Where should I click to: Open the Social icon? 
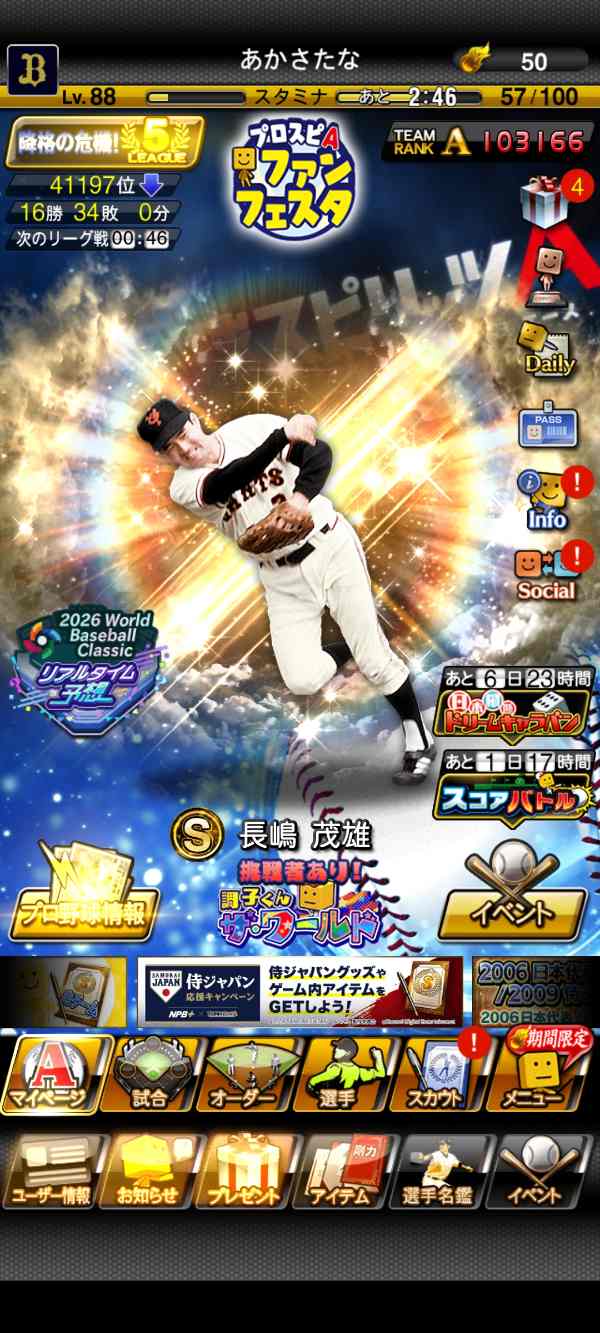coord(546,574)
